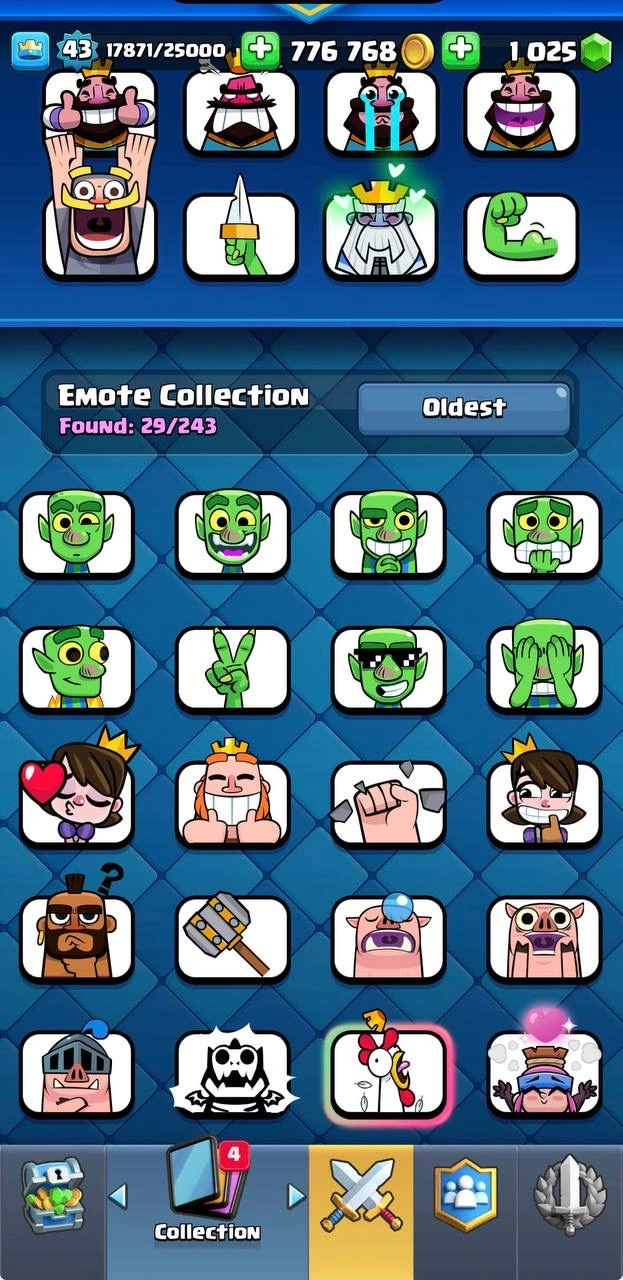This screenshot has width=623, height=1280.
Task: Select the goblin with sunglasses emote
Action: tap(389, 668)
